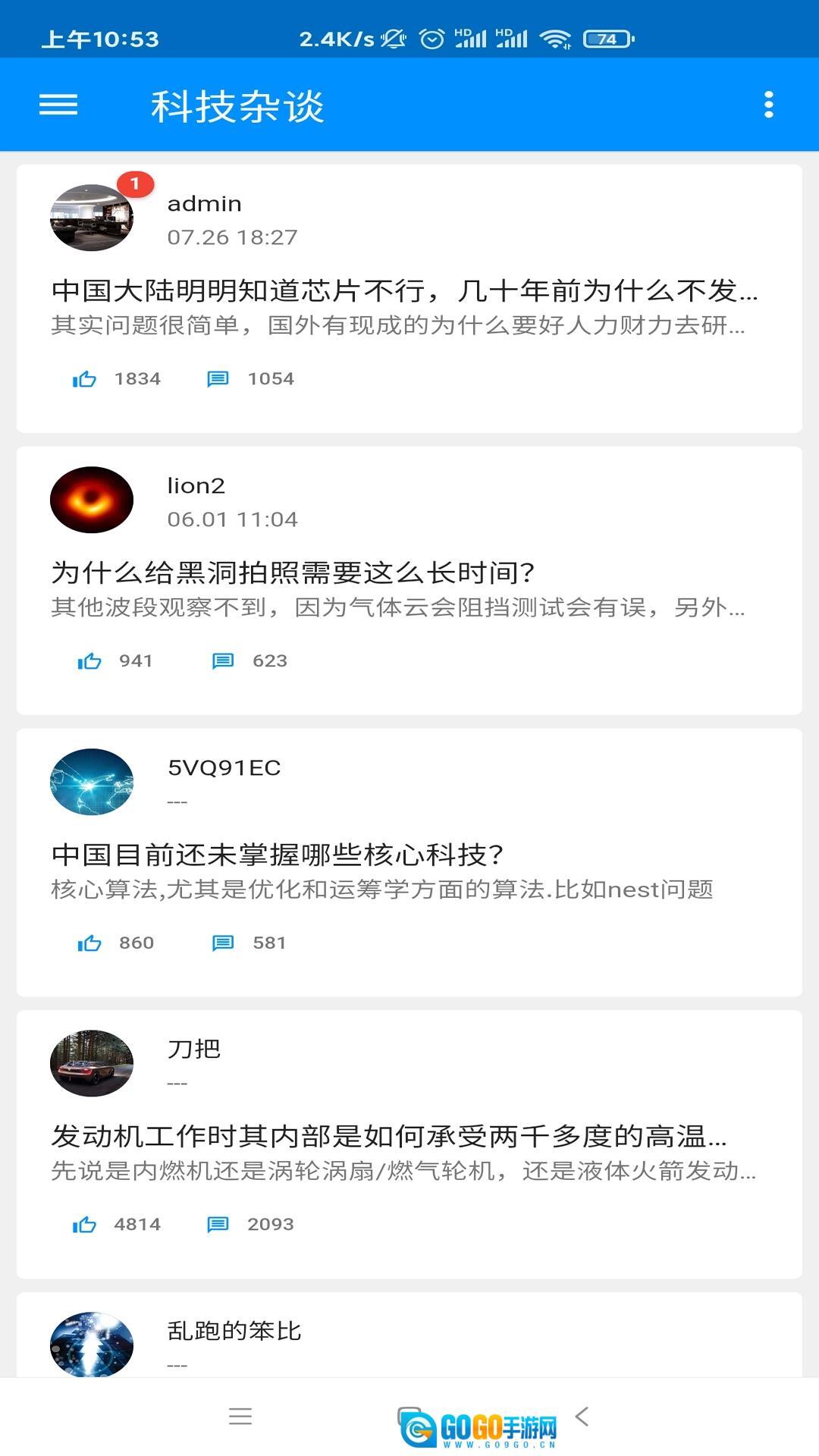Open 乱跑的笨比's profile avatar

point(92,1344)
